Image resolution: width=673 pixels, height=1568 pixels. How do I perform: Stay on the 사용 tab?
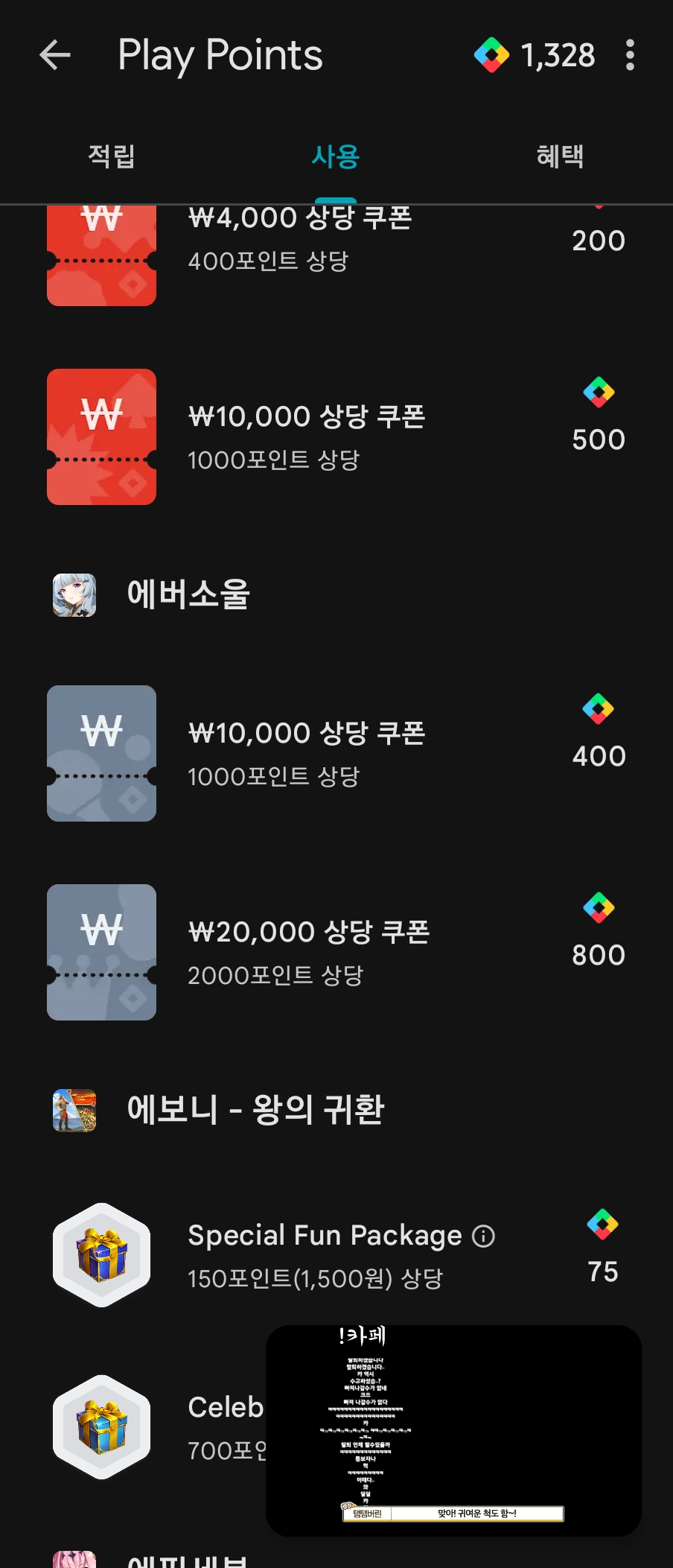(x=336, y=156)
